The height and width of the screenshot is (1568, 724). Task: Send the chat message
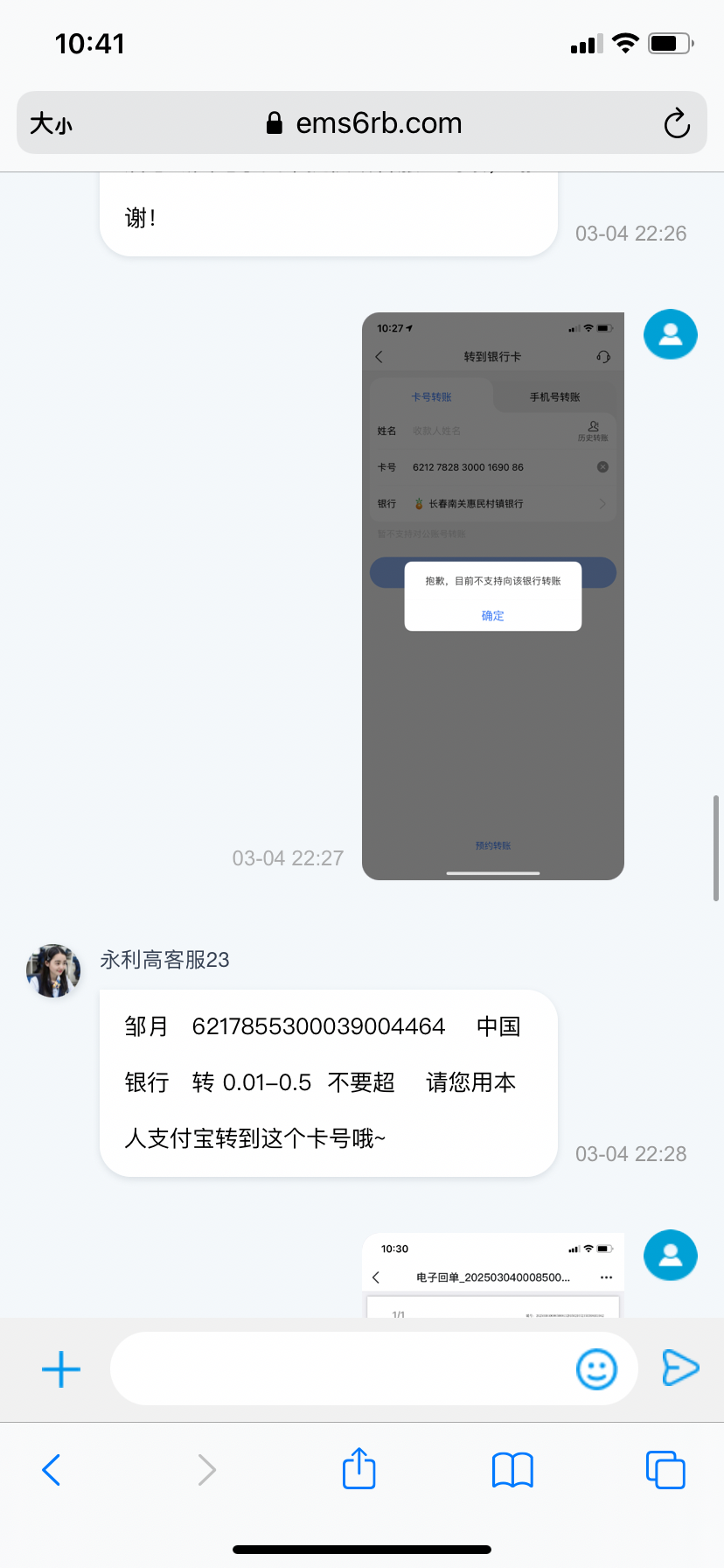pos(680,1368)
